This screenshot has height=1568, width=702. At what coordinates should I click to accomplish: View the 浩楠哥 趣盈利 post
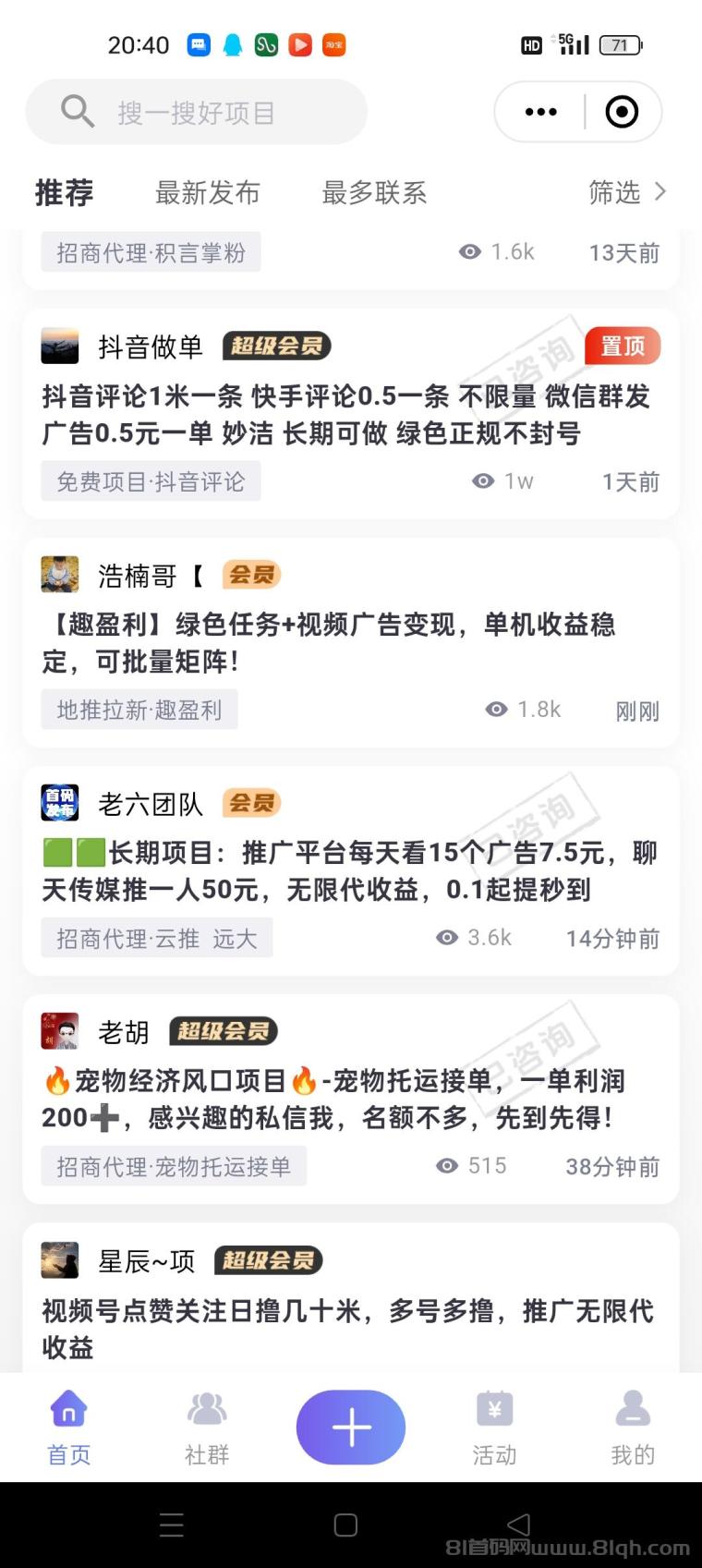pyautogui.click(x=328, y=642)
